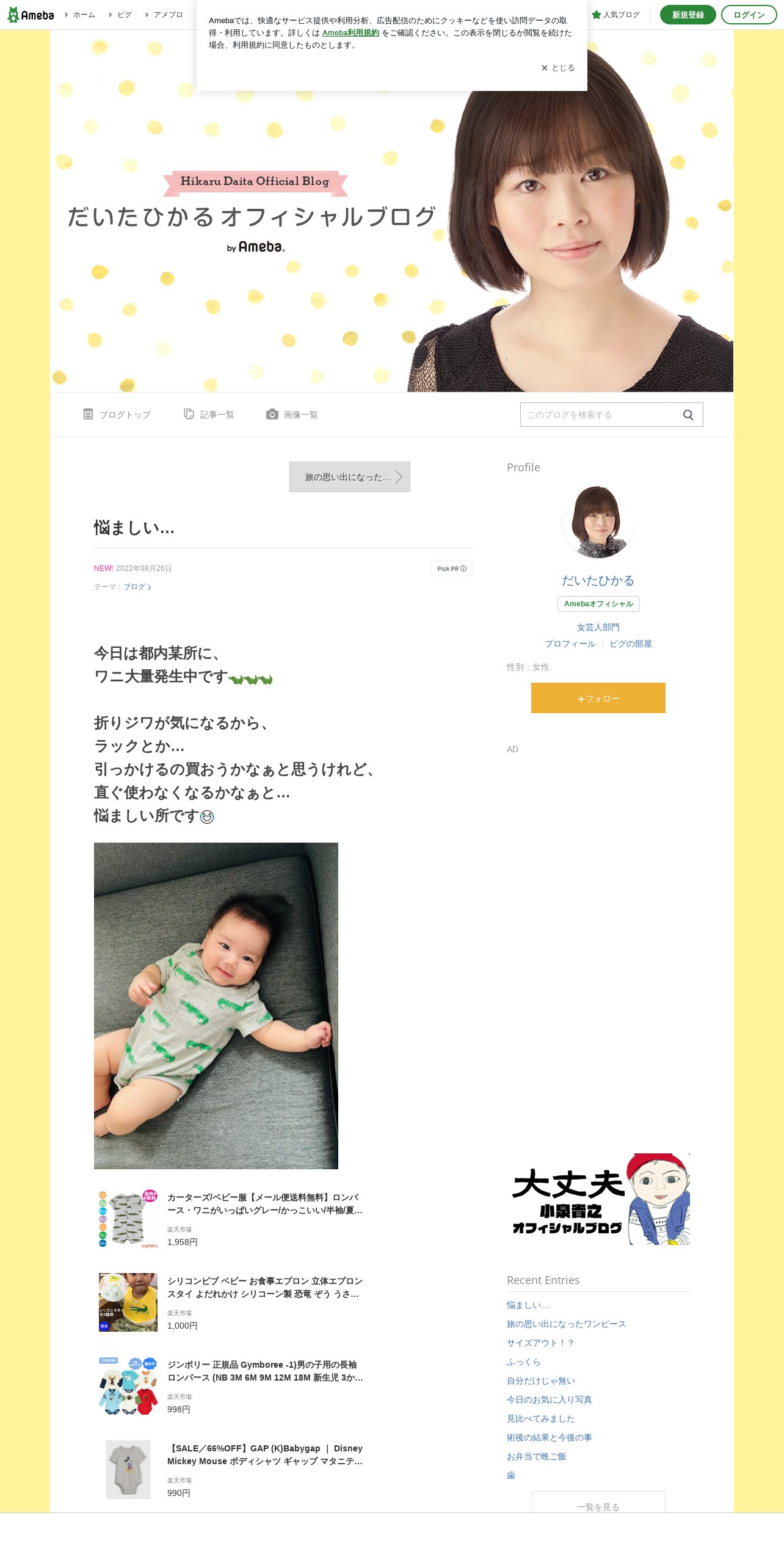Open the ピグの部屋 link
The width and height of the screenshot is (784, 1568).
tap(631, 644)
